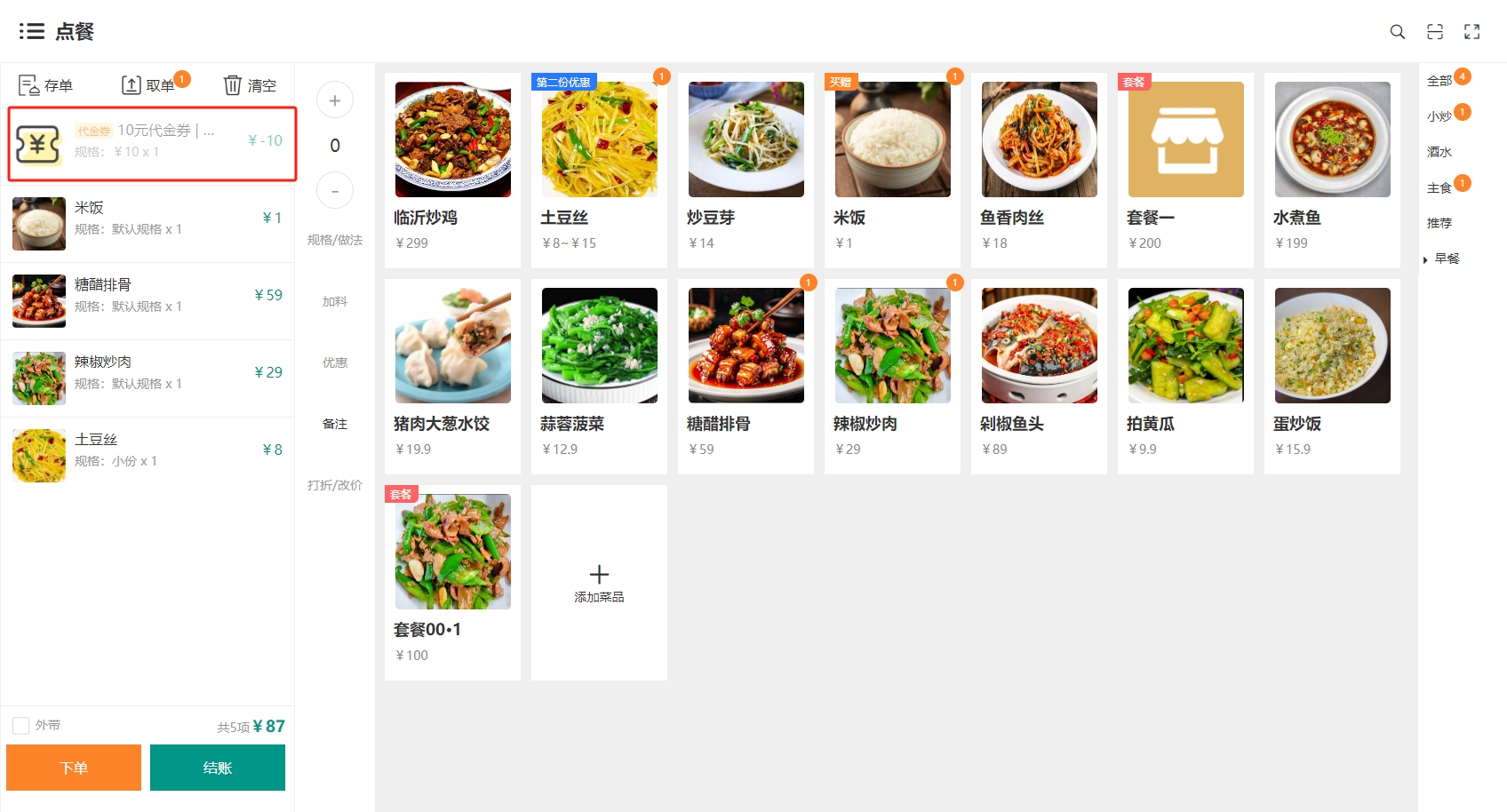Image resolution: width=1507 pixels, height=812 pixels.
Task: Open 取单 to retrieve saved orders
Action: pyautogui.click(x=149, y=85)
